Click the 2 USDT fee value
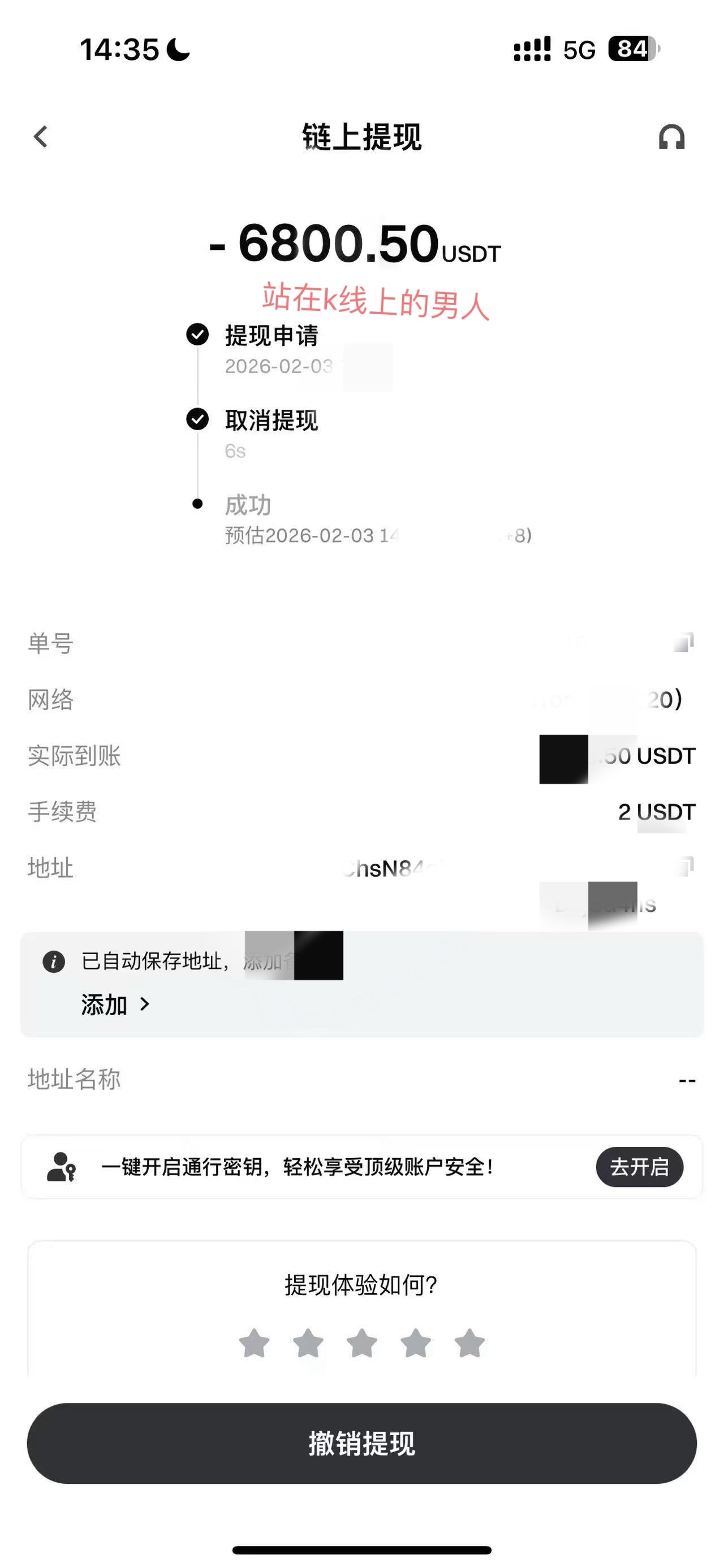This screenshot has height=1568, width=724. point(656,812)
